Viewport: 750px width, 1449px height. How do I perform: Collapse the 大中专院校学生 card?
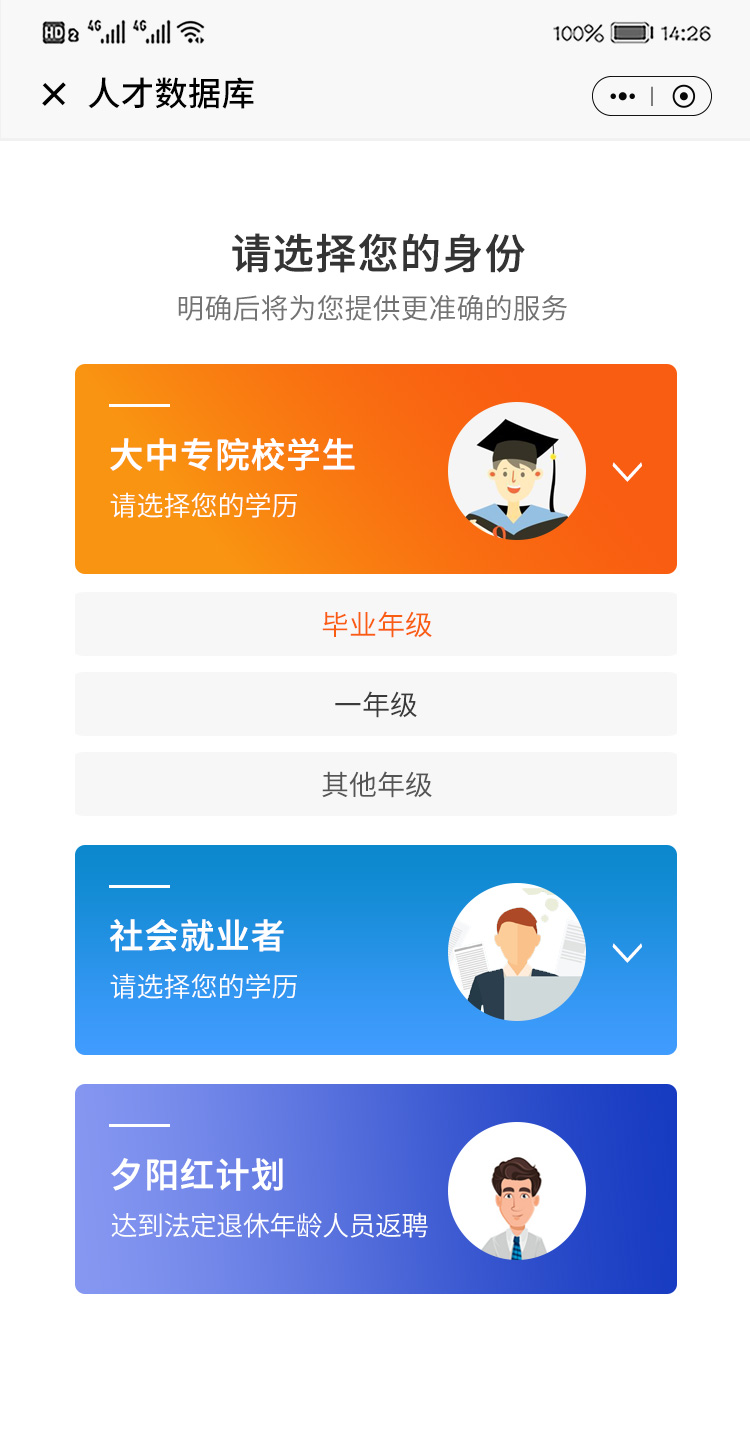(x=627, y=471)
